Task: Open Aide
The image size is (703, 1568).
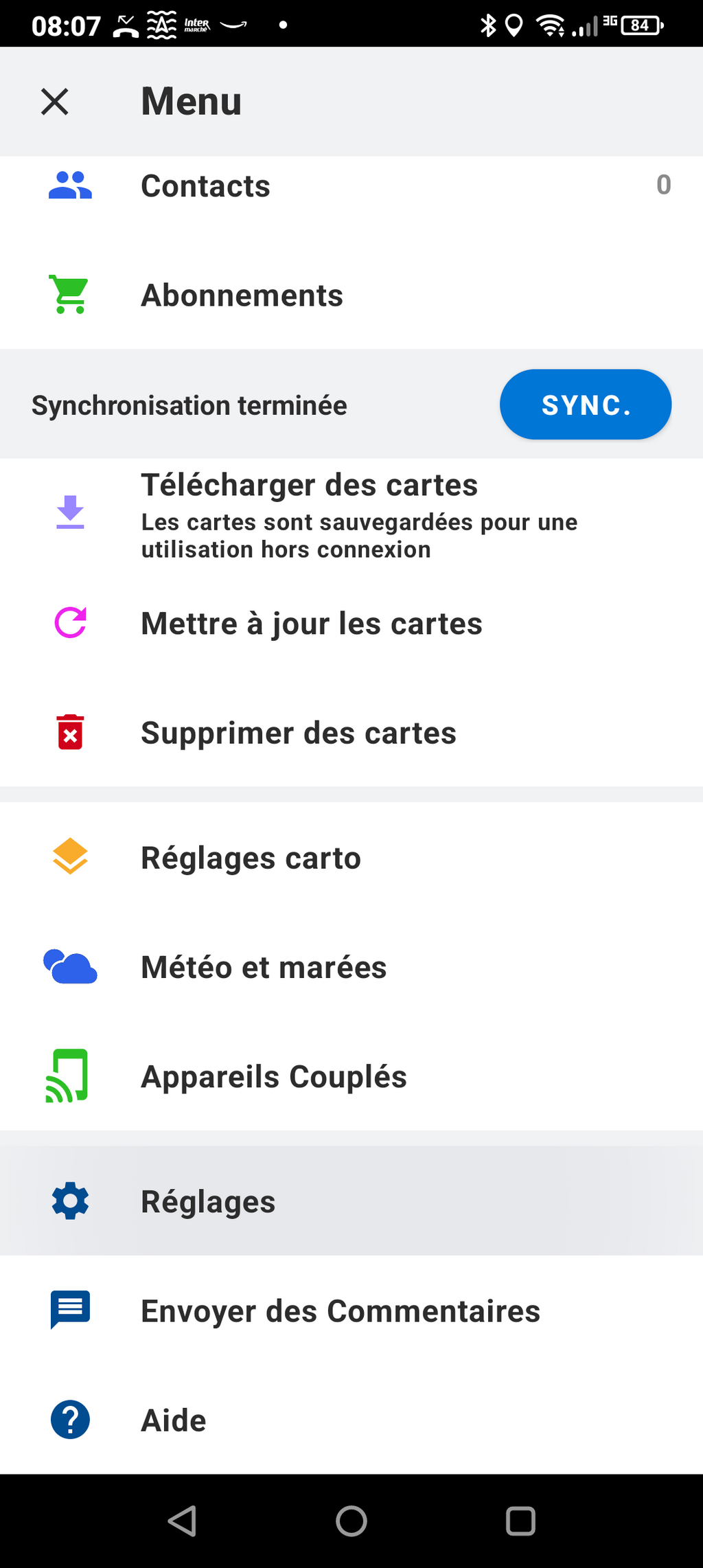Action: click(x=351, y=1419)
